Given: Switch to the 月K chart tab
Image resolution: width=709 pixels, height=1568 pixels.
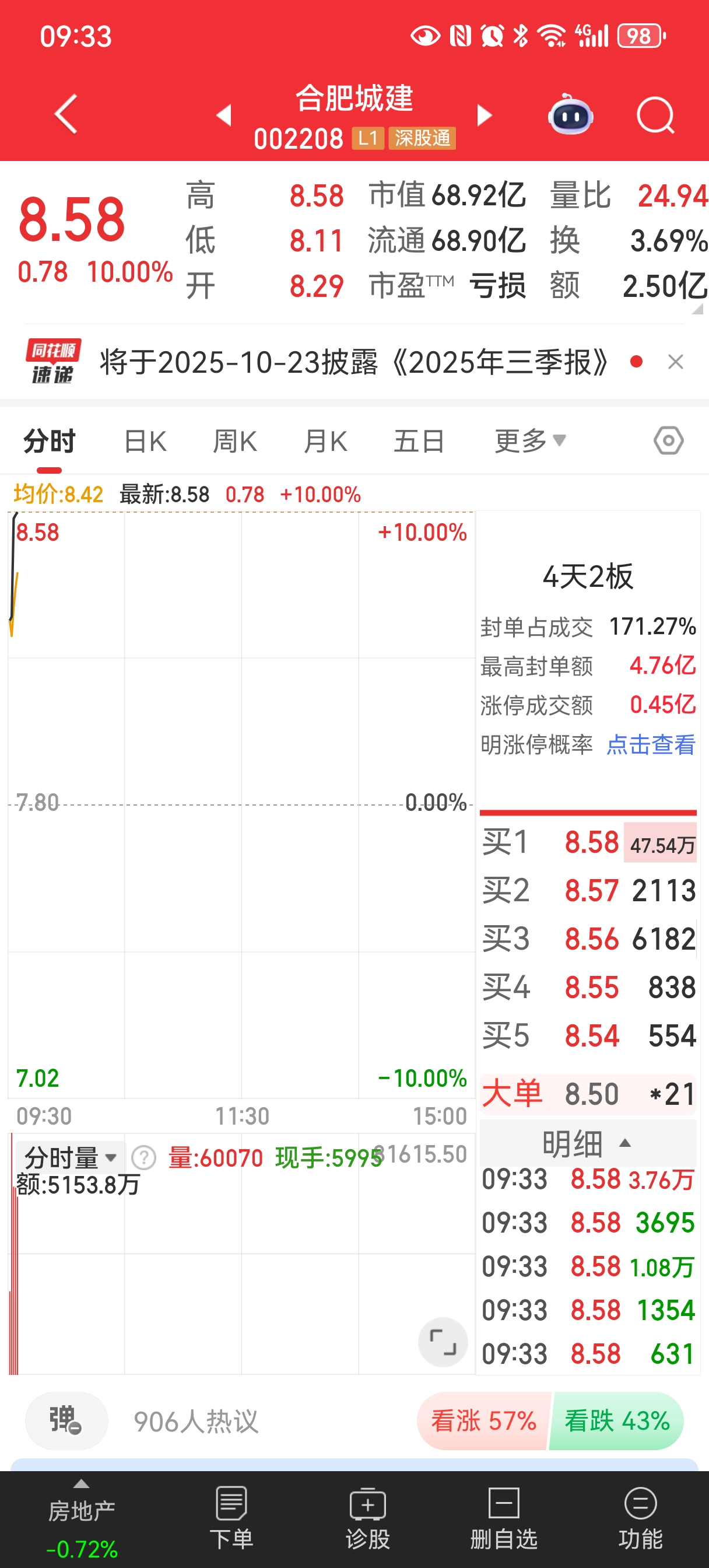Looking at the screenshot, I should pyautogui.click(x=325, y=442).
